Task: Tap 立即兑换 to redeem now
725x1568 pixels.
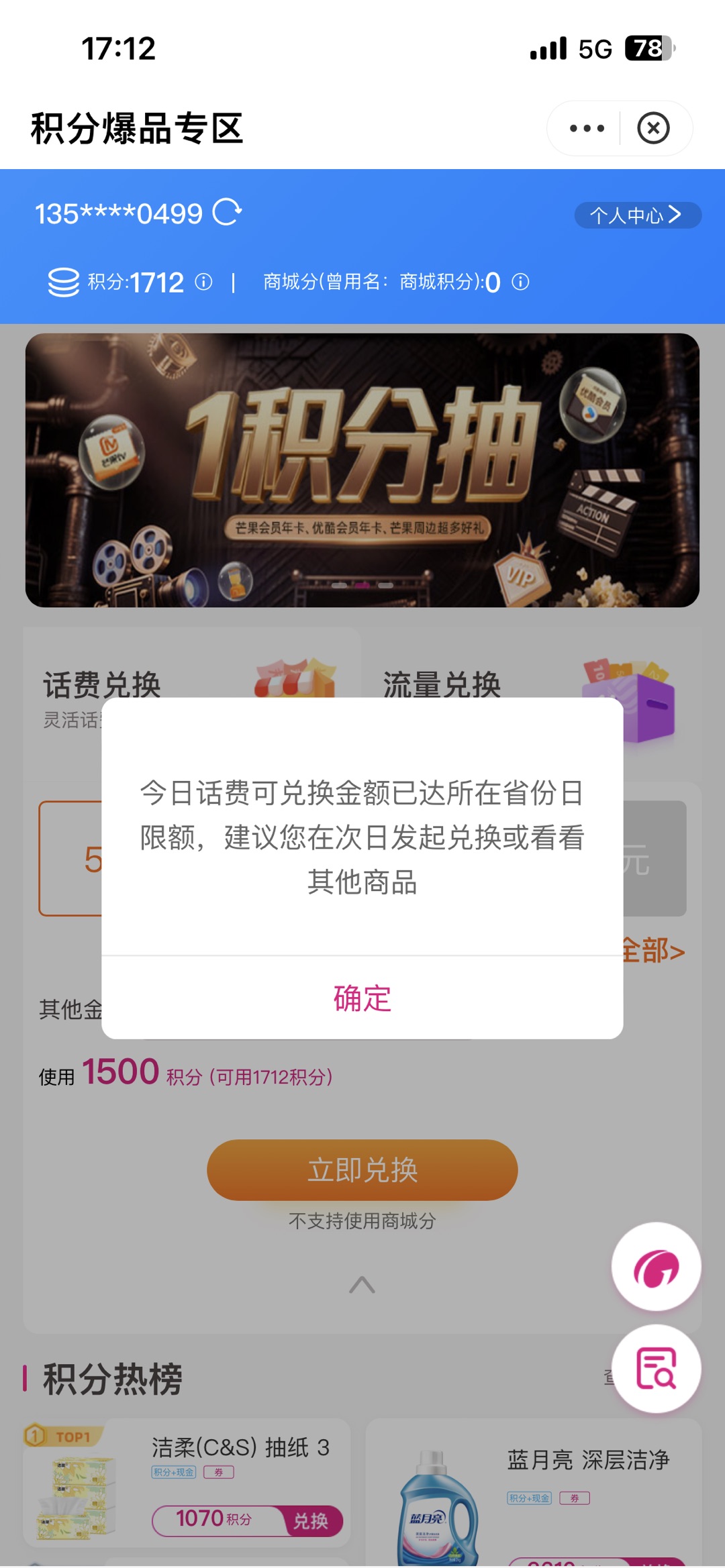Action: 362,1170
